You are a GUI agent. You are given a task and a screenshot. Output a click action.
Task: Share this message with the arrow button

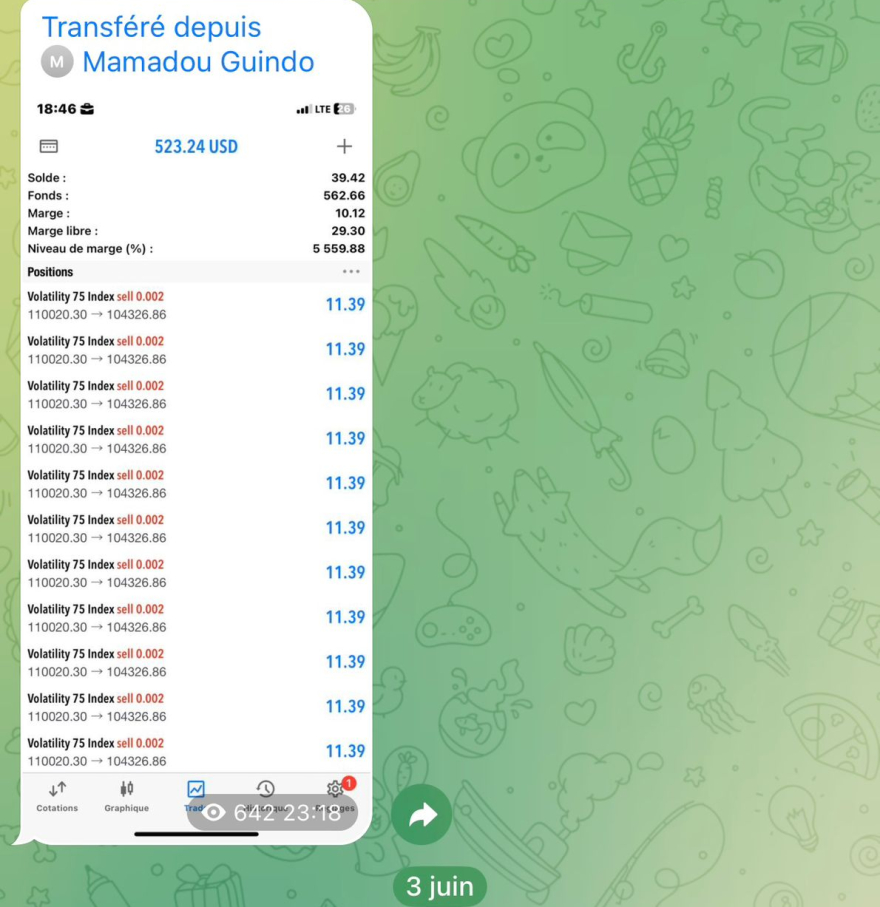tap(422, 815)
